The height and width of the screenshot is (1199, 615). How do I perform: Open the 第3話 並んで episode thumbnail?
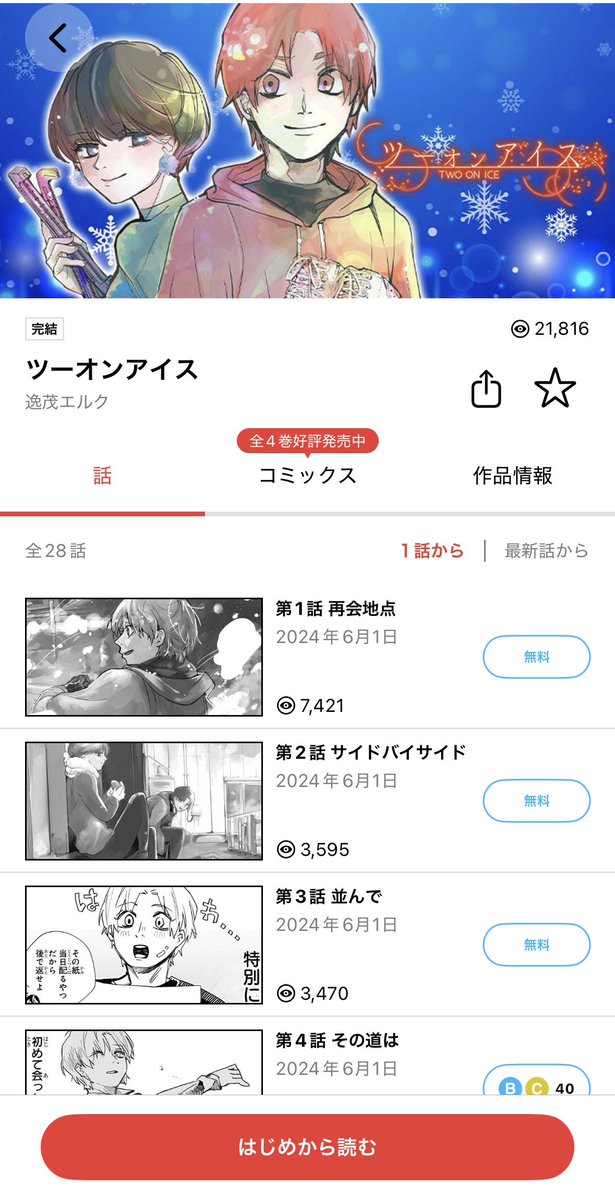pos(144,945)
